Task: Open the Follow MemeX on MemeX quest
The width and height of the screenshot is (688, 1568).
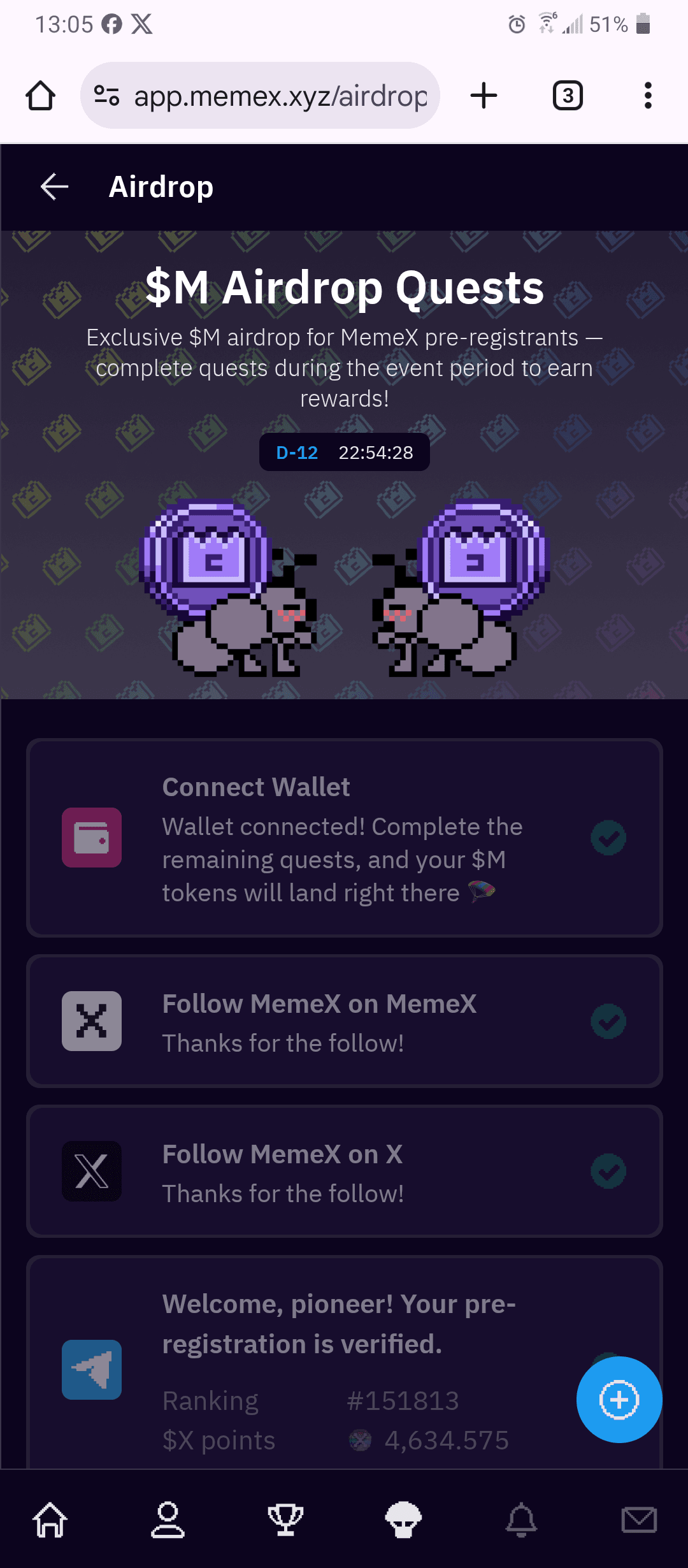Action: pyautogui.click(x=344, y=1021)
